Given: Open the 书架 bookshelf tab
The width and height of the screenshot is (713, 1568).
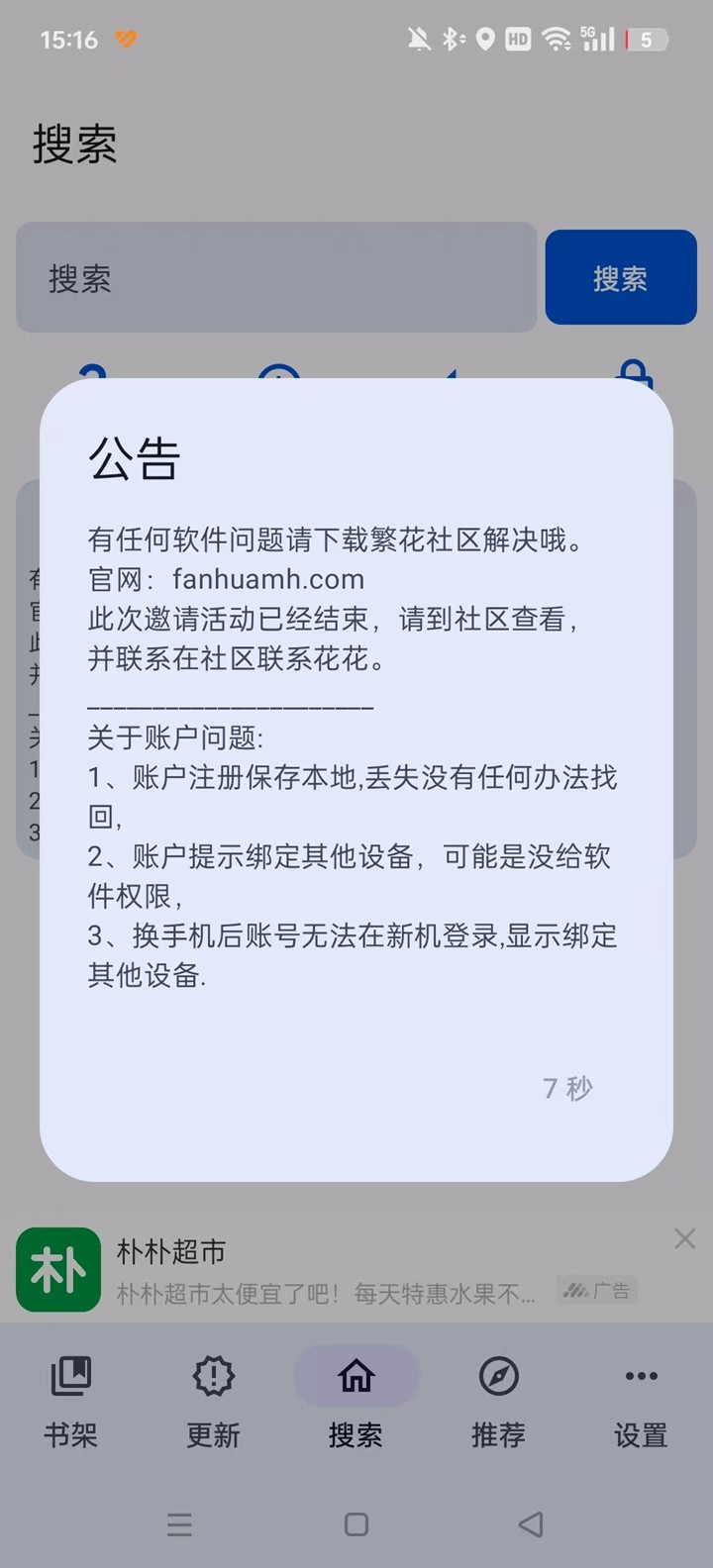Looking at the screenshot, I should 70,1402.
